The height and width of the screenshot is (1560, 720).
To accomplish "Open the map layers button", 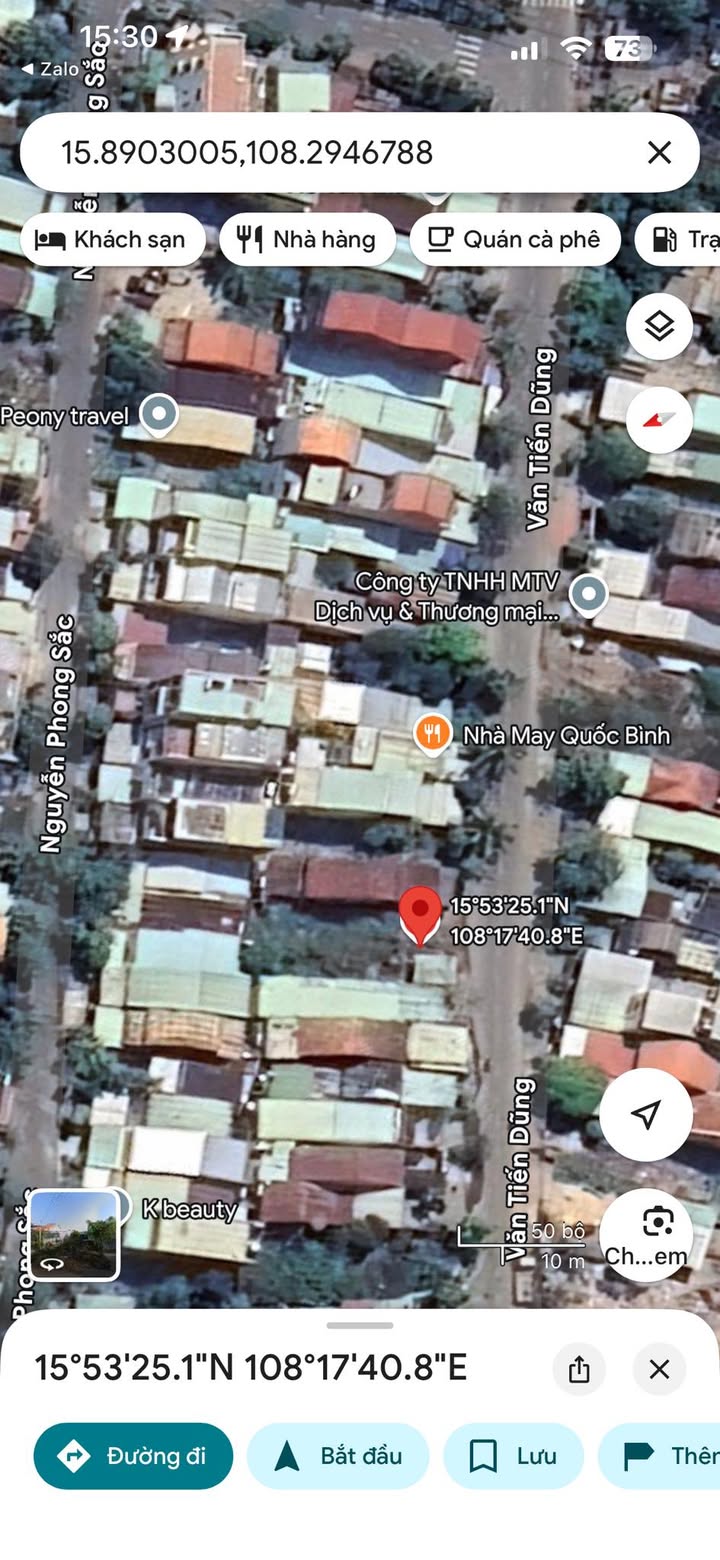I will pyautogui.click(x=659, y=326).
